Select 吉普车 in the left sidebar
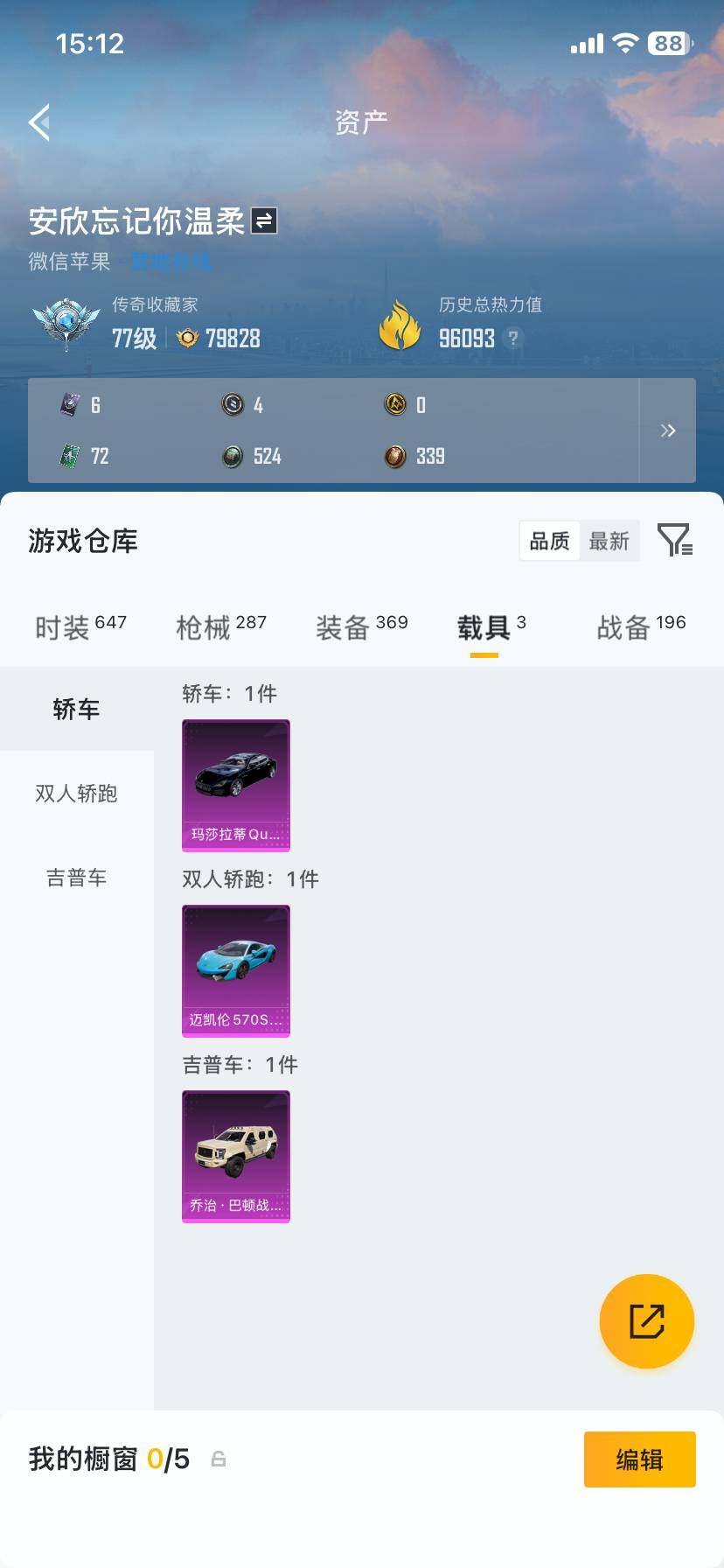The image size is (724, 1568). [x=76, y=878]
